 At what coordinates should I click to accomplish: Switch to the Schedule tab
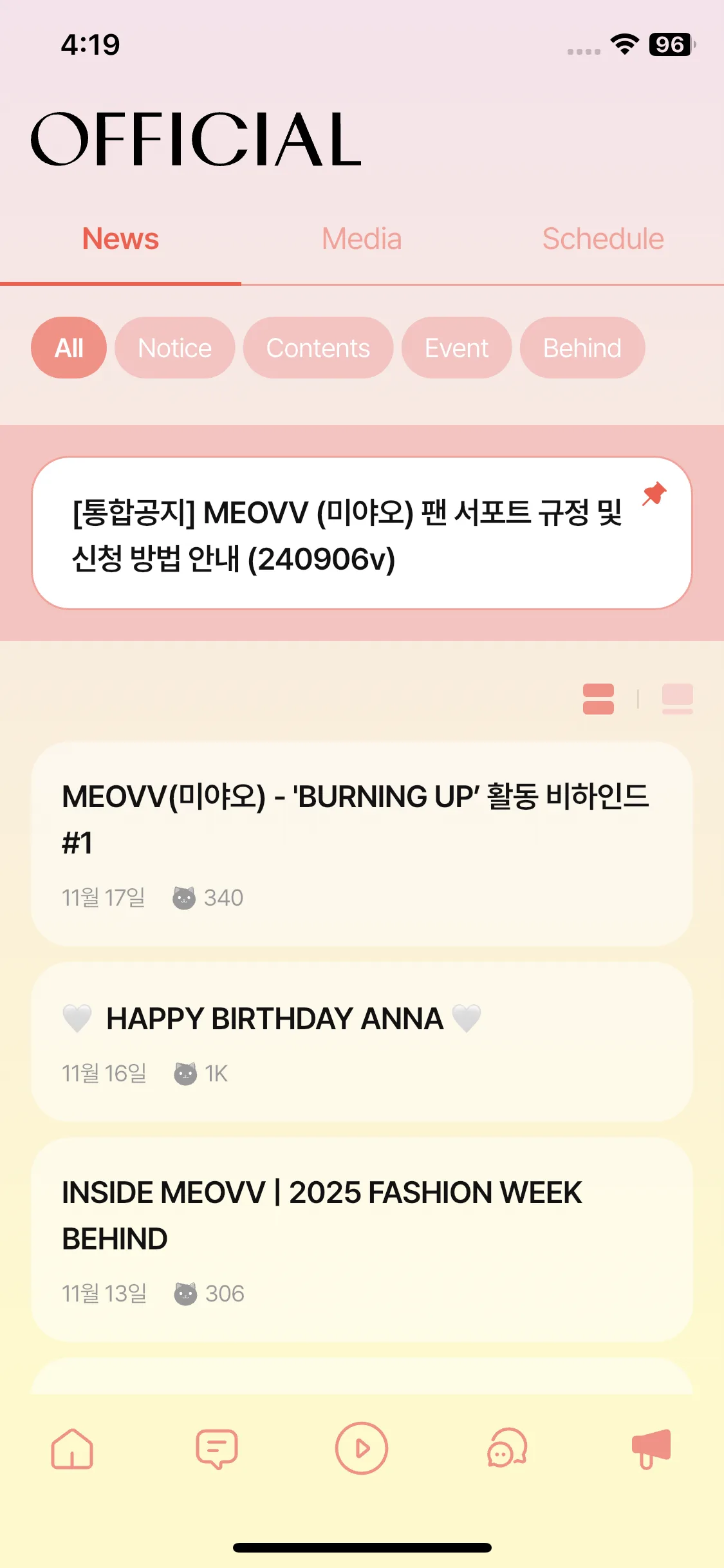pyautogui.click(x=602, y=239)
